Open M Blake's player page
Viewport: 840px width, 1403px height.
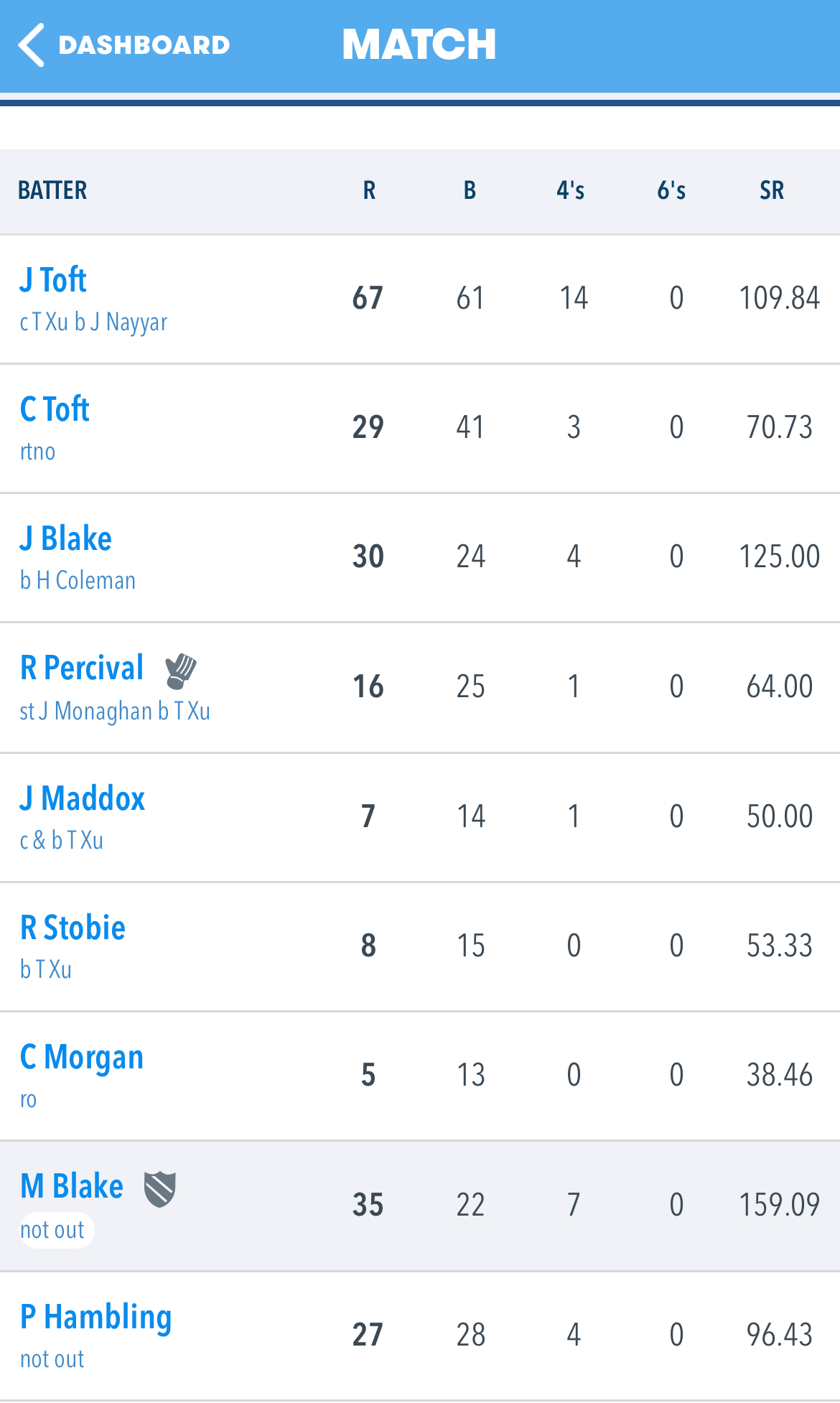72,1186
